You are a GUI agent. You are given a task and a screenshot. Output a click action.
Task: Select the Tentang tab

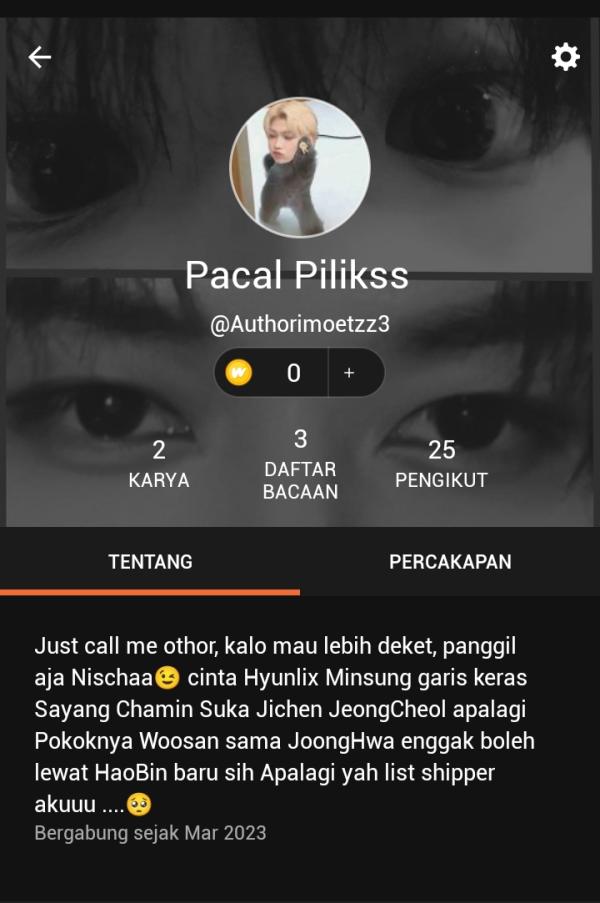pyautogui.click(x=150, y=562)
